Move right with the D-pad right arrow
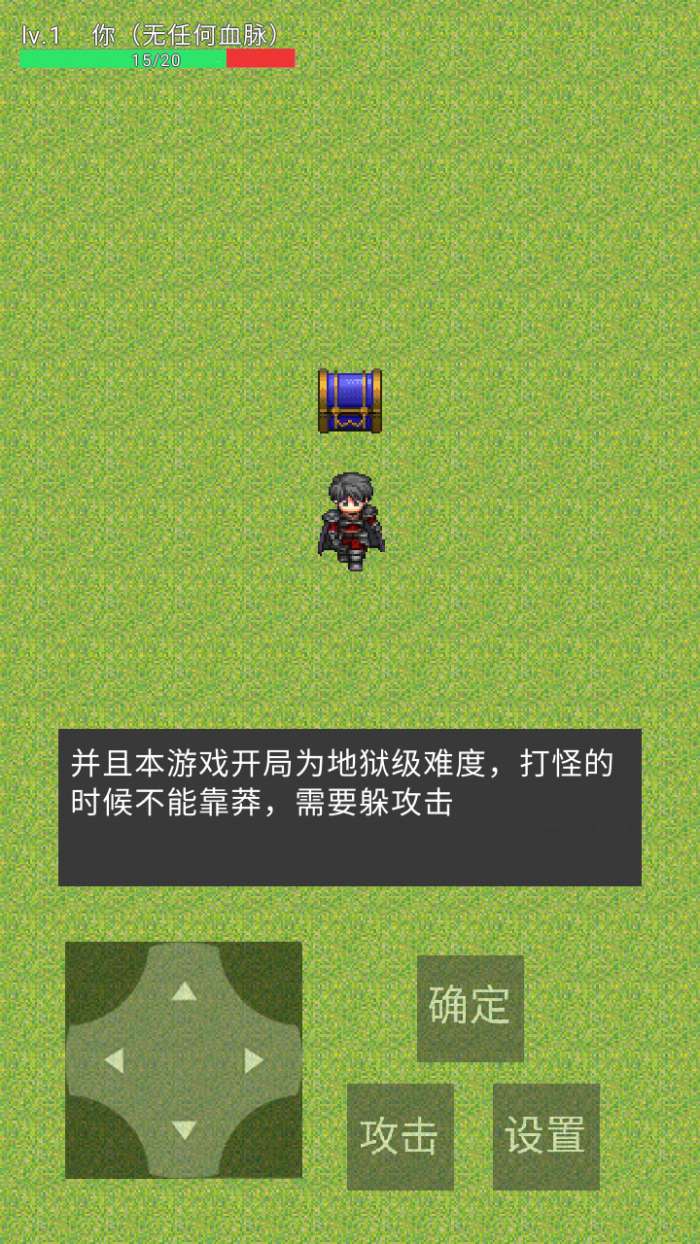 pyautogui.click(x=254, y=1061)
